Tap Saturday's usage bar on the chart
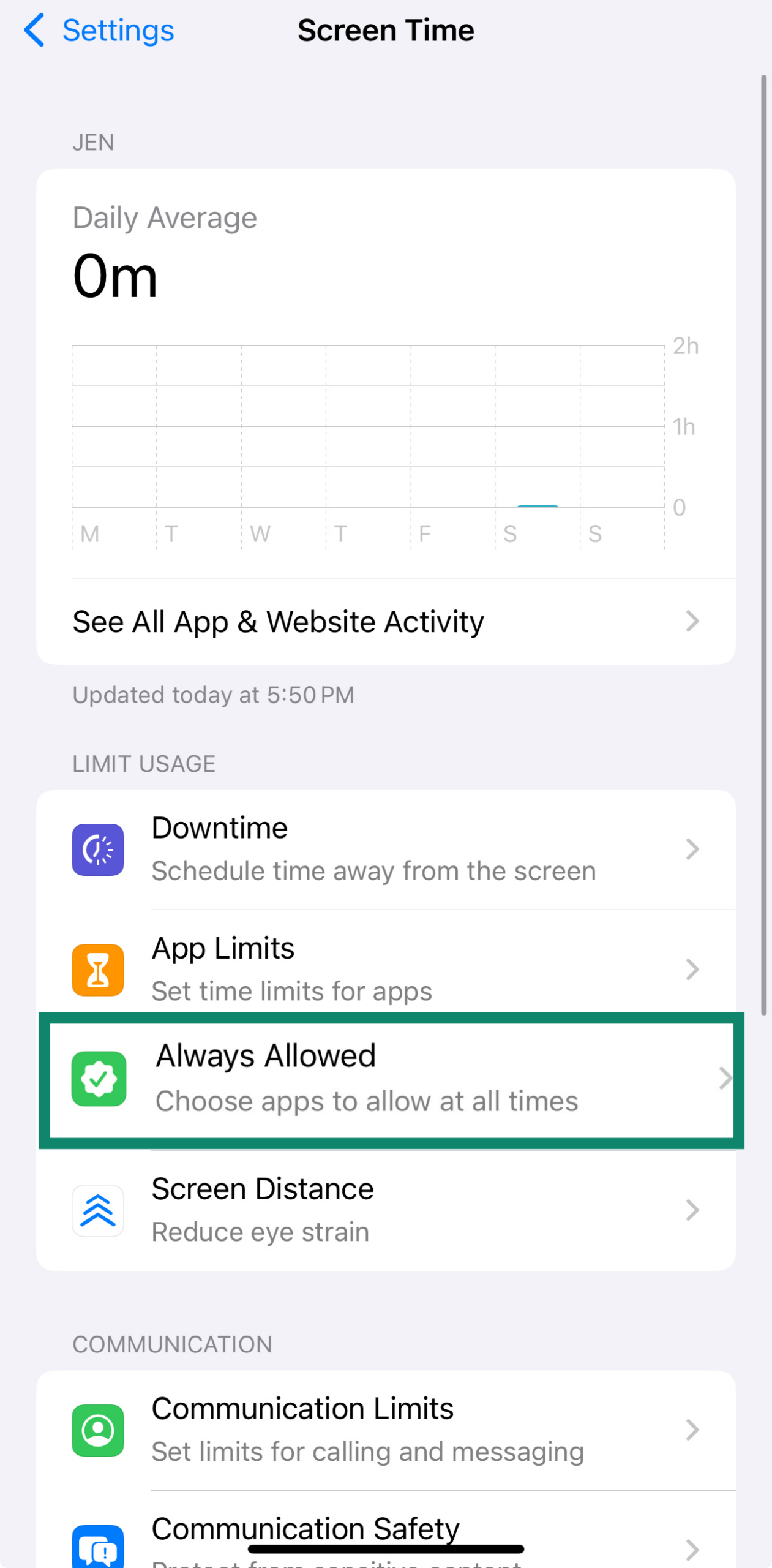 538,505
